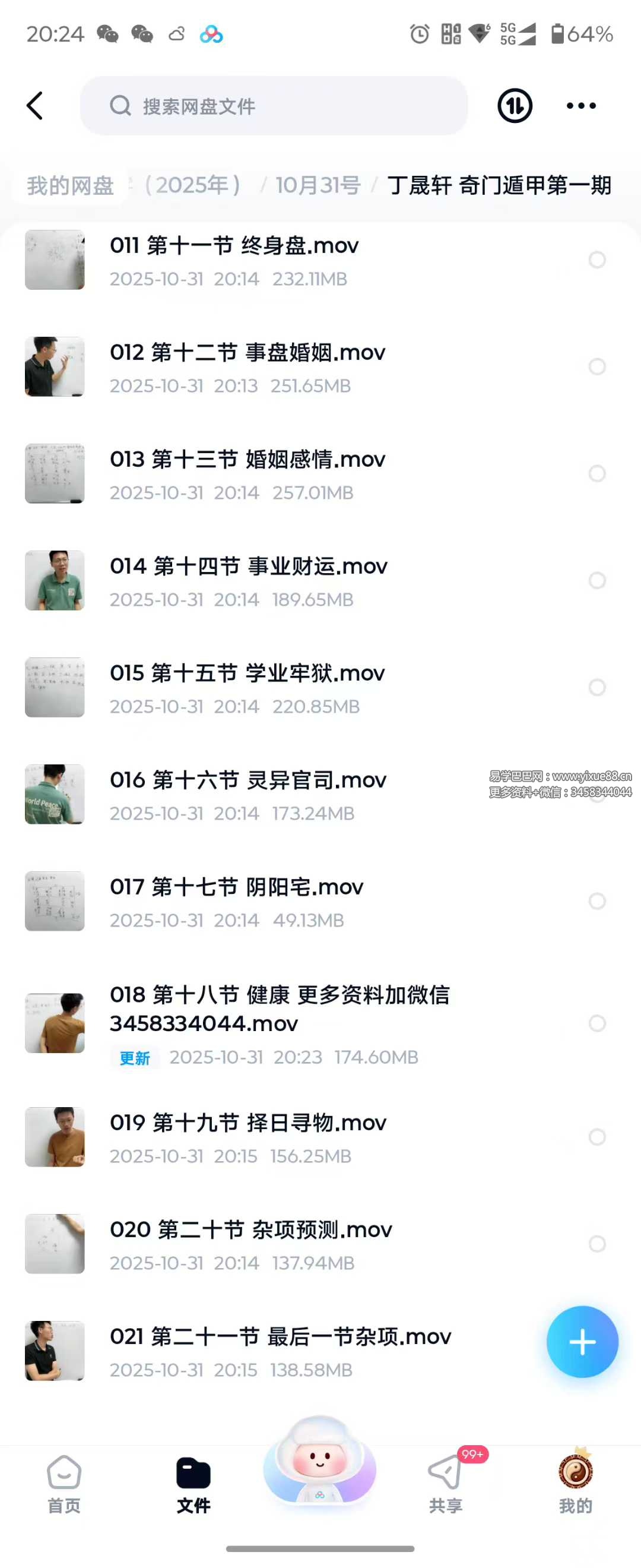
Task: Tap the blue plus floating button
Action: coord(582,1342)
